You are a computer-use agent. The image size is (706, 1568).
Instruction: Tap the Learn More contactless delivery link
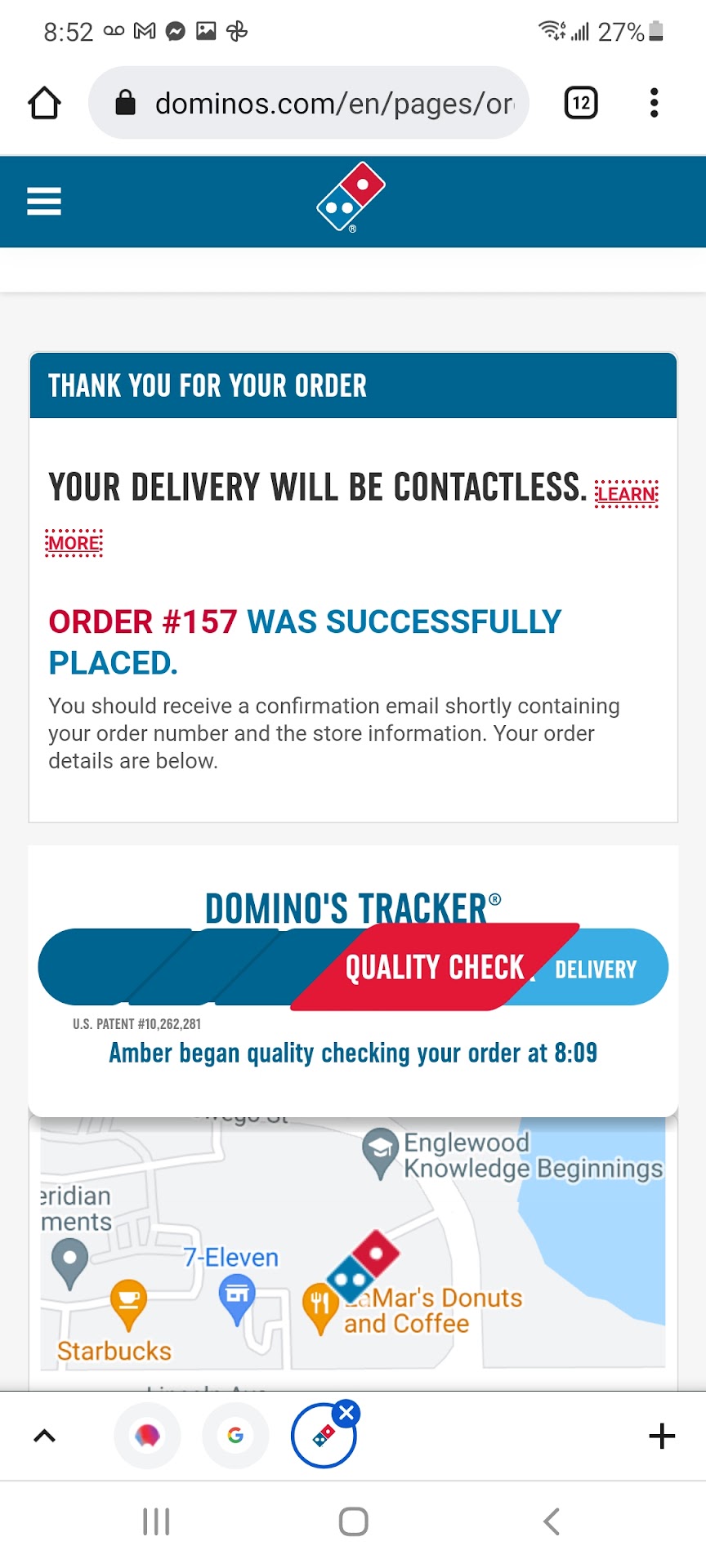[x=627, y=494]
